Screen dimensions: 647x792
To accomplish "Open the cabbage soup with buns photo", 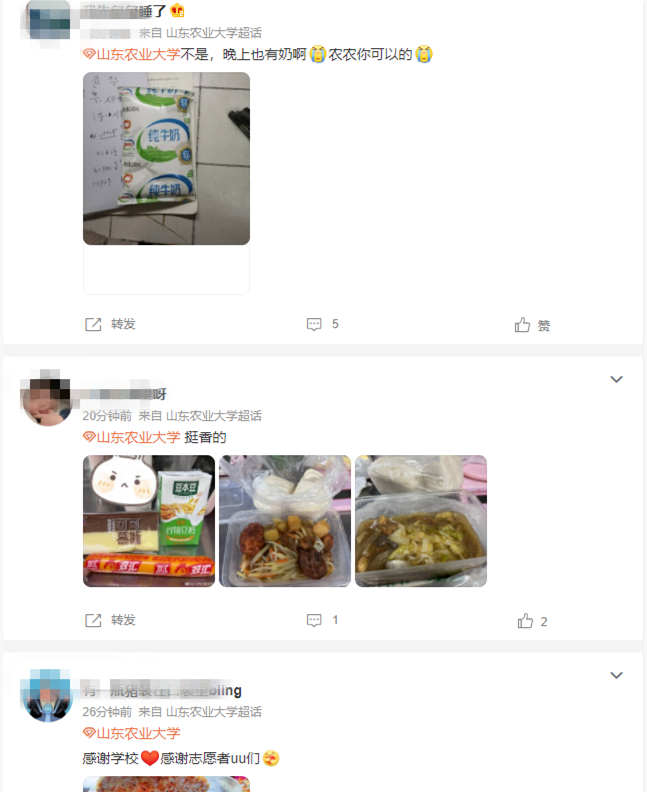I will [421, 521].
